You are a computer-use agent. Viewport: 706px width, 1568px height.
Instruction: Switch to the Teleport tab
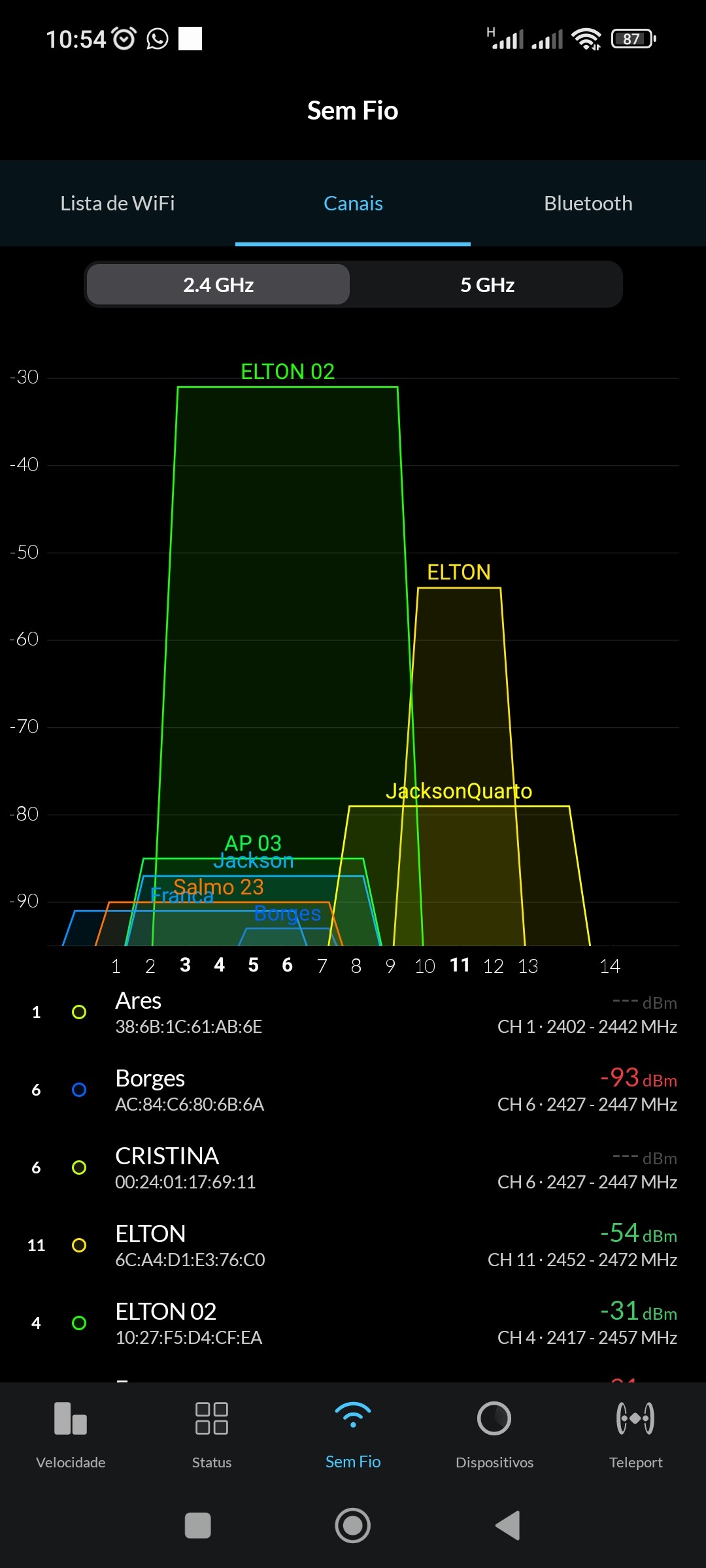tap(635, 1435)
